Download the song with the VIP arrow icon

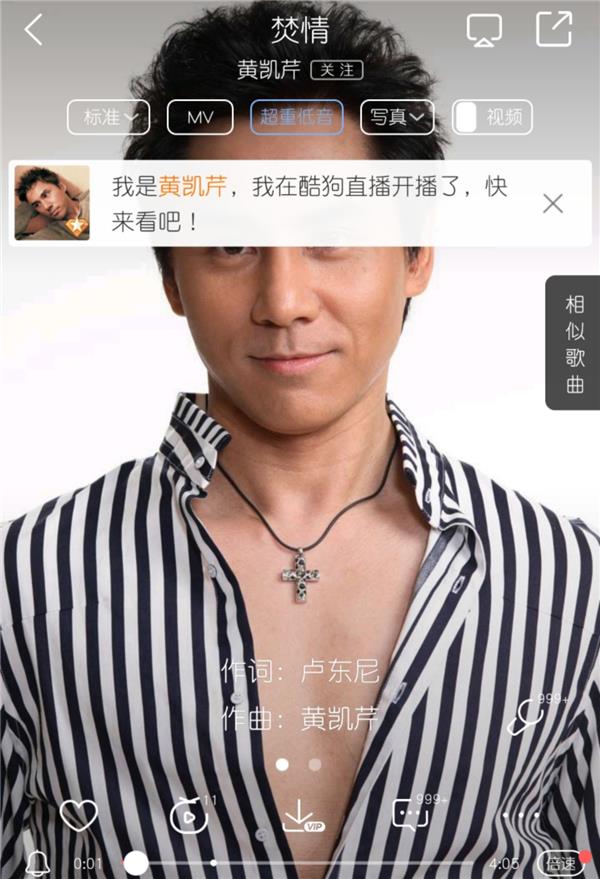(299, 816)
